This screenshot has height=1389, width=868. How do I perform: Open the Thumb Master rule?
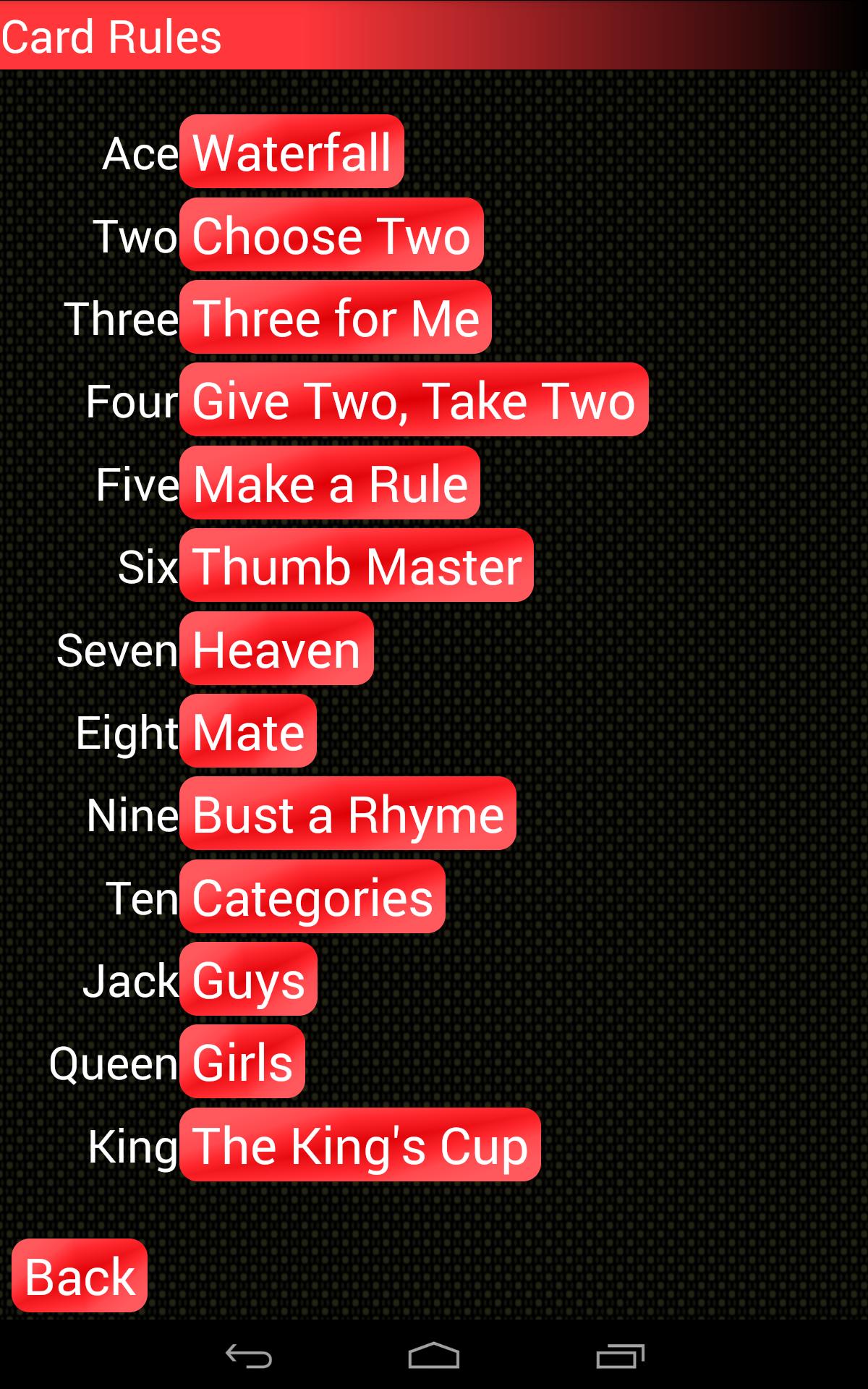(357, 566)
